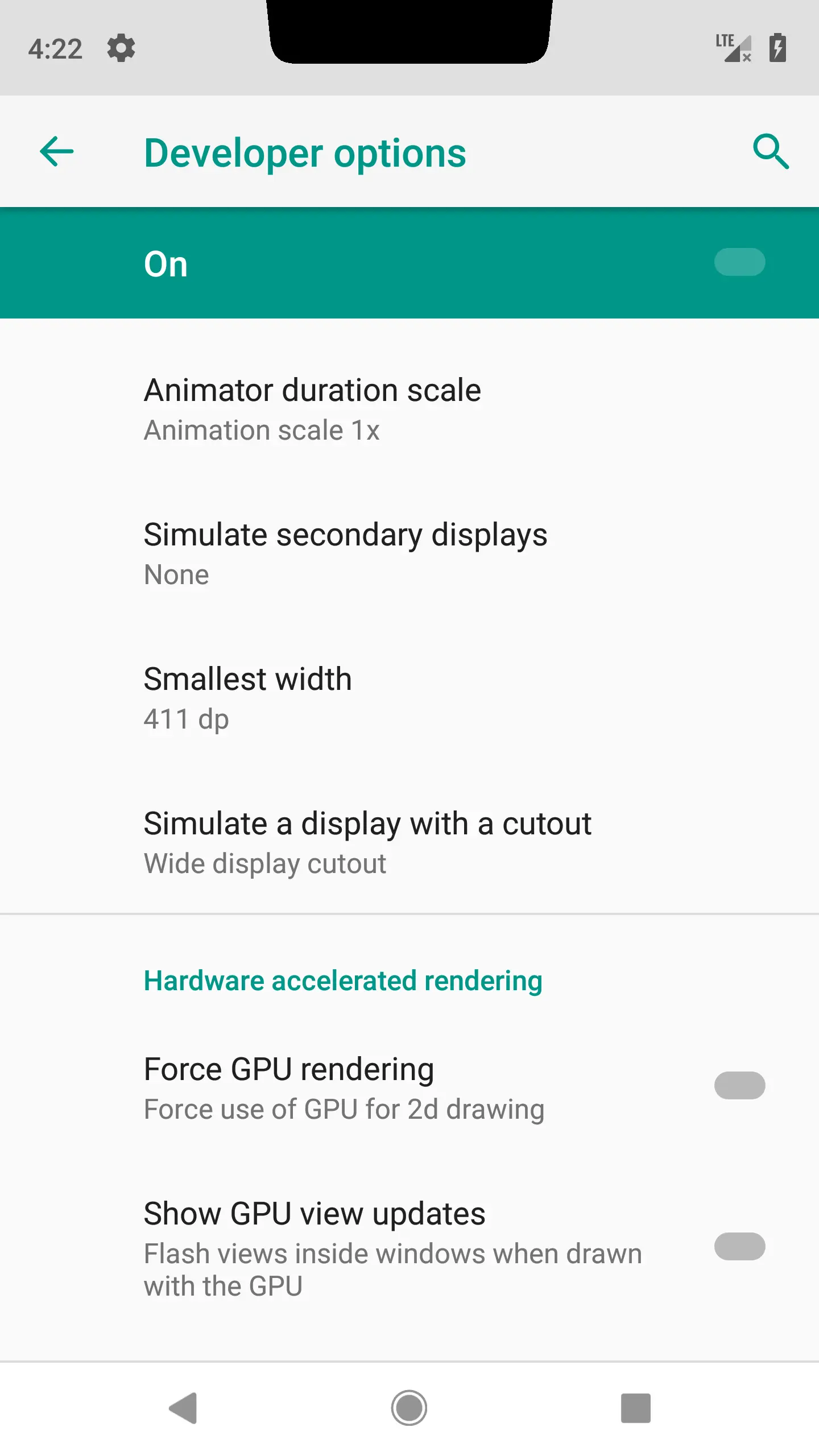
Task: Open Animator duration scale setting
Action: coord(313,409)
